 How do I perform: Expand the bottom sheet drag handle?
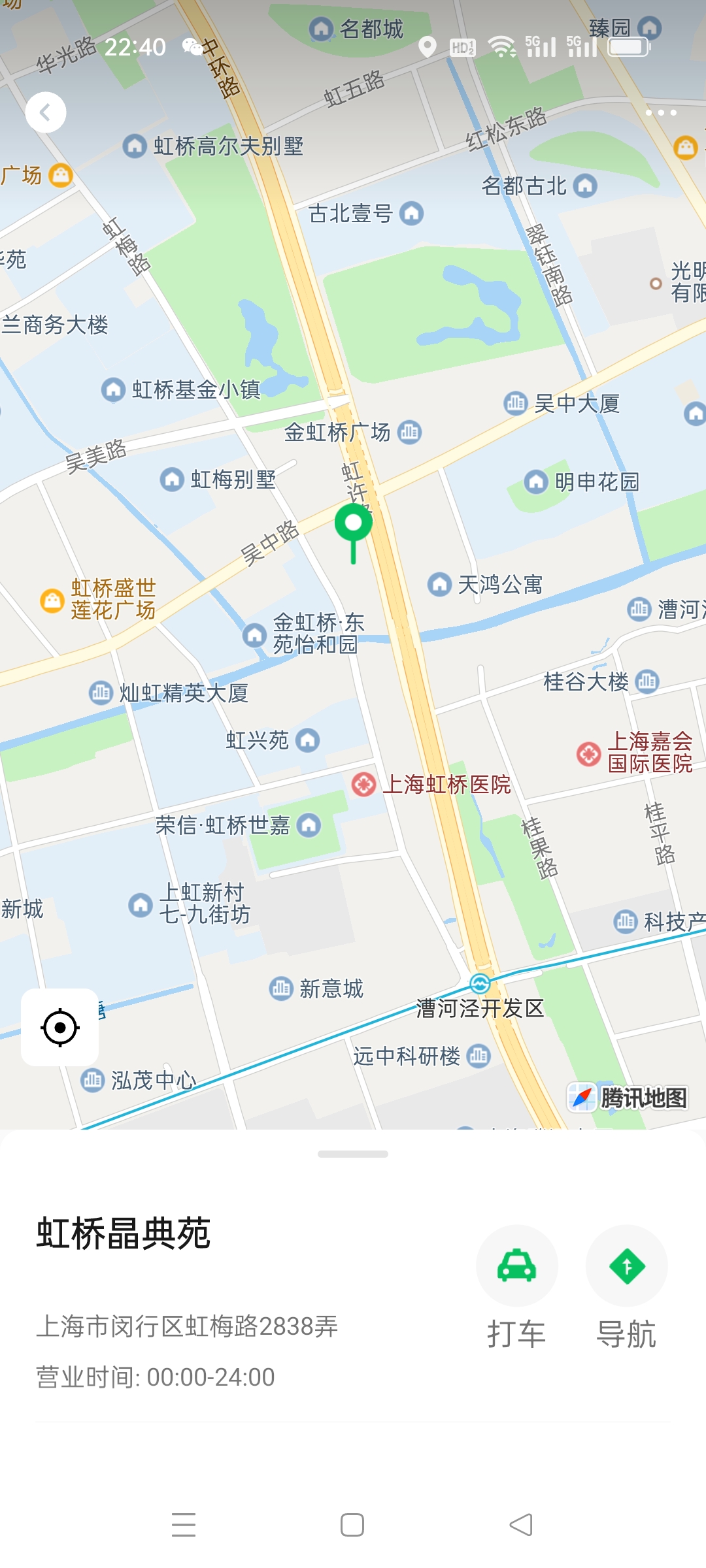tap(353, 1154)
